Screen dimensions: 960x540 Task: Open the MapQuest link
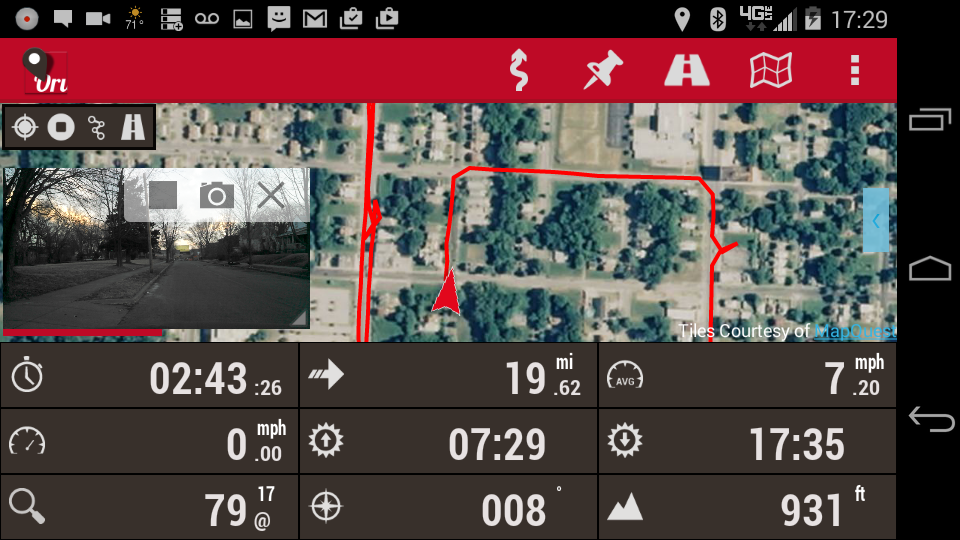pyautogui.click(x=854, y=331)
